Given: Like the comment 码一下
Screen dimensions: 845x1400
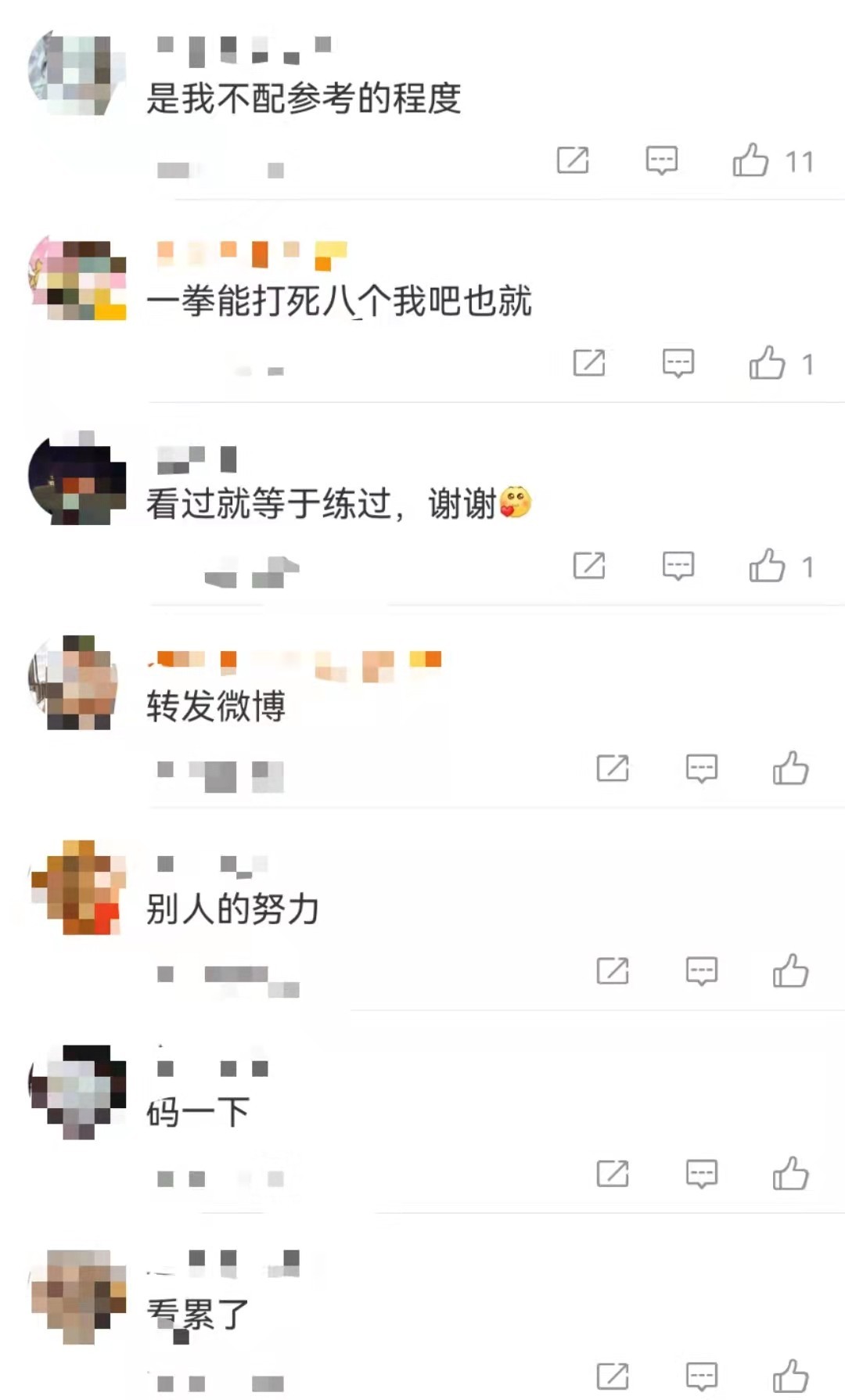Looking at the screenshot, I should tap(790, 1174).
